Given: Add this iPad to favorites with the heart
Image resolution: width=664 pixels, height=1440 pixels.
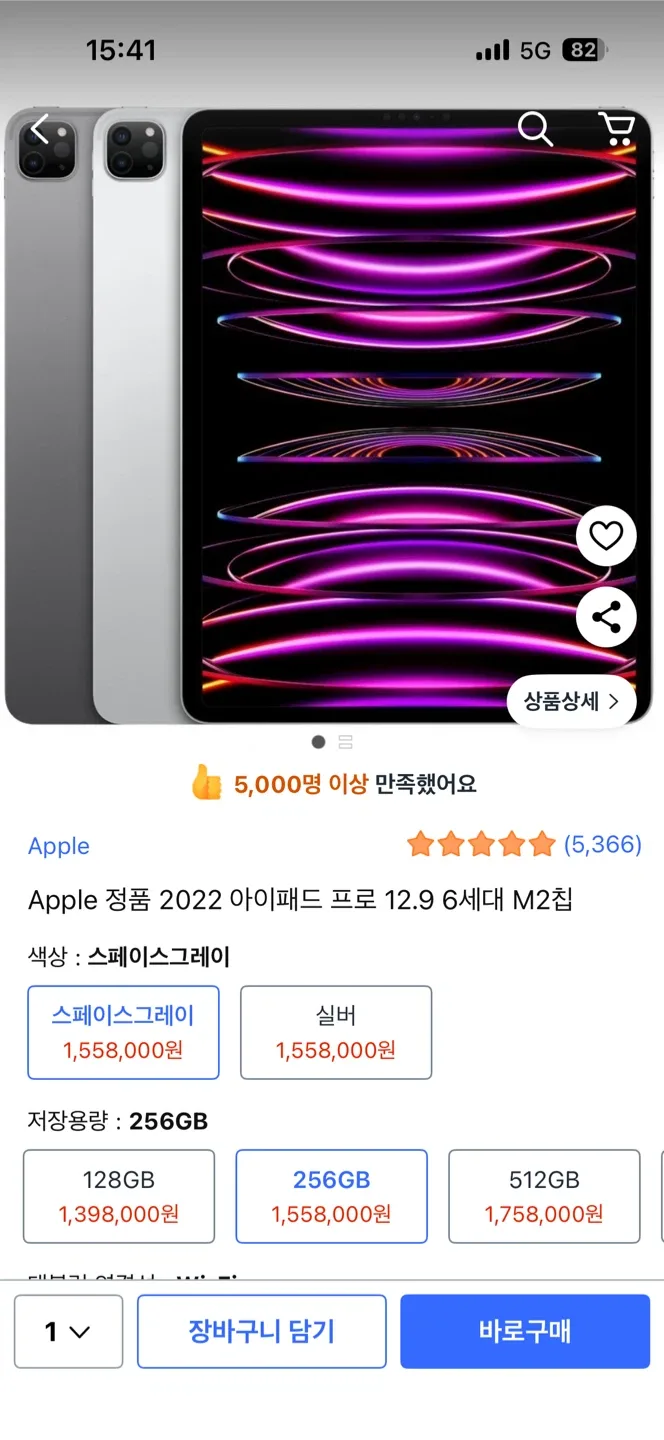Looking at the screenshot, I should point(606,537).
